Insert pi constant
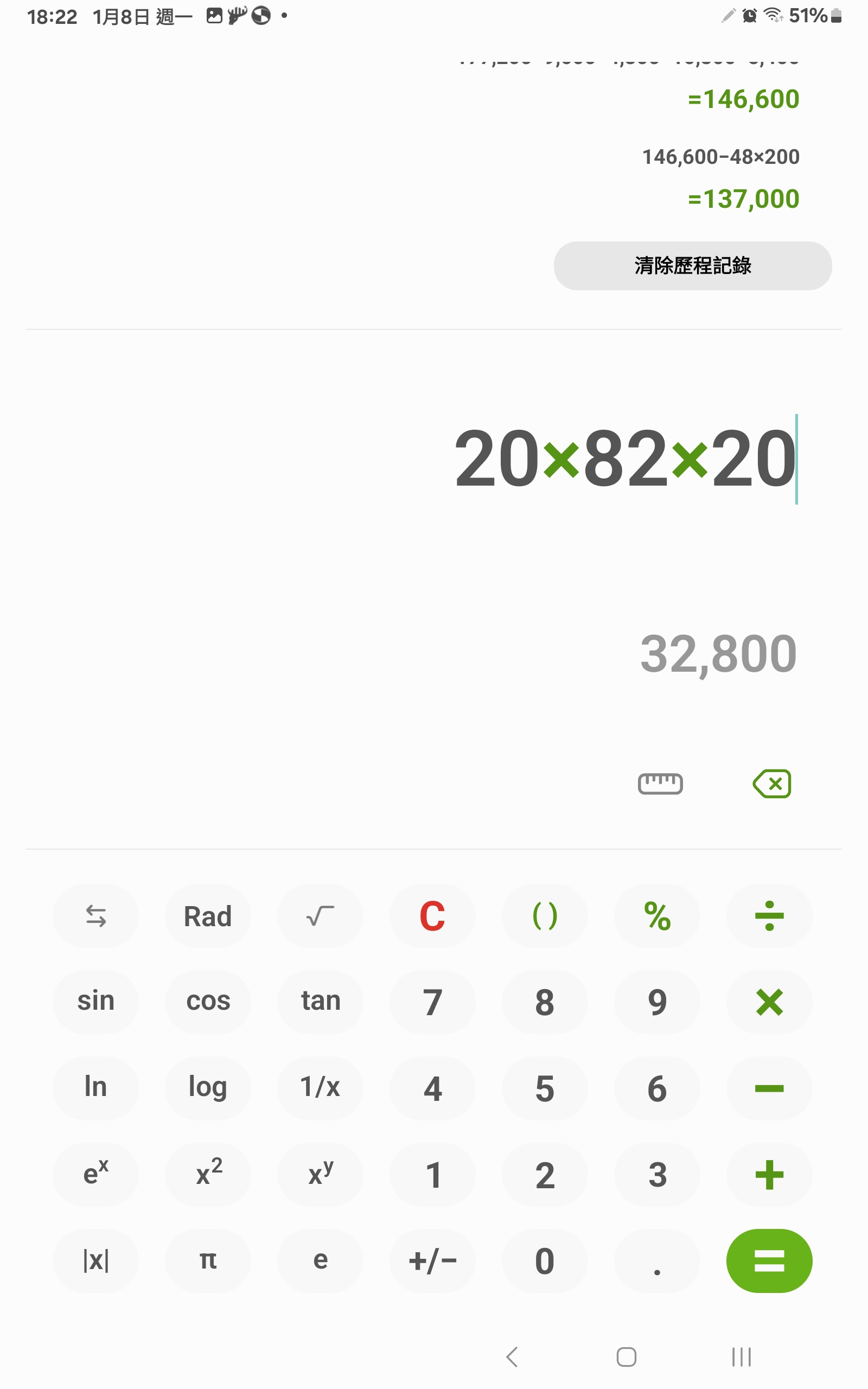 (208, 1261)
